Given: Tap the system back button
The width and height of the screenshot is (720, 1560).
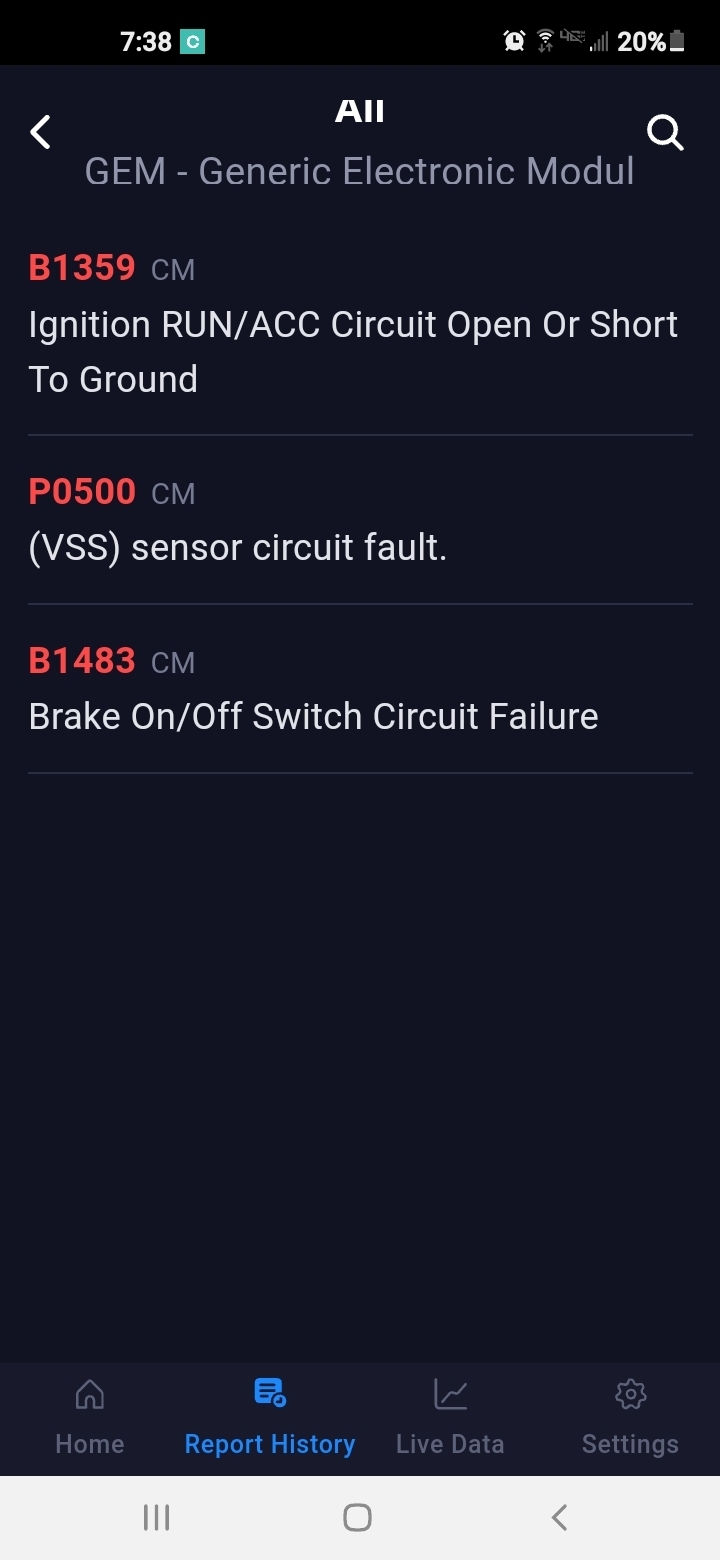Looking at the screenshot, I should tap(560, 1517).
